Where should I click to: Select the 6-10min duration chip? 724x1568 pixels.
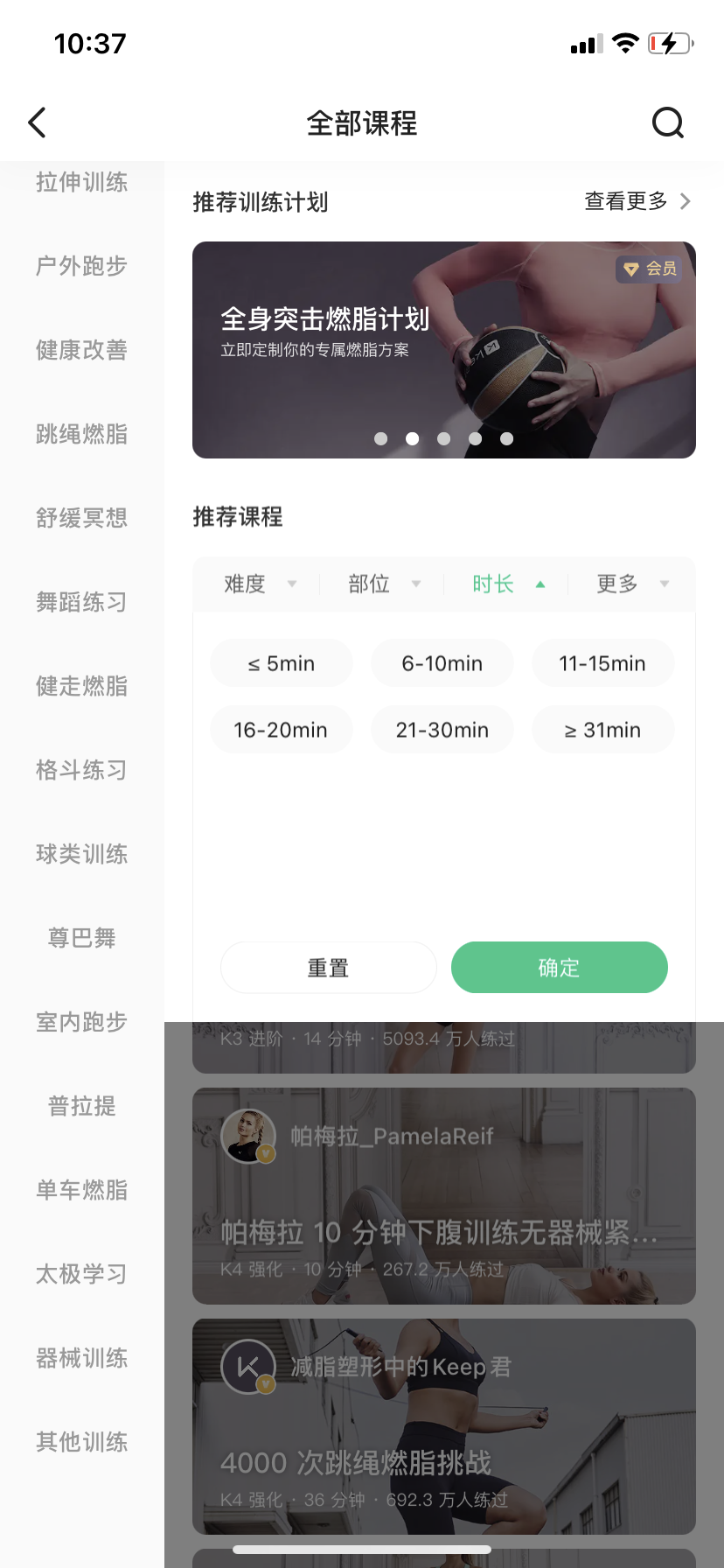point(442,663)
